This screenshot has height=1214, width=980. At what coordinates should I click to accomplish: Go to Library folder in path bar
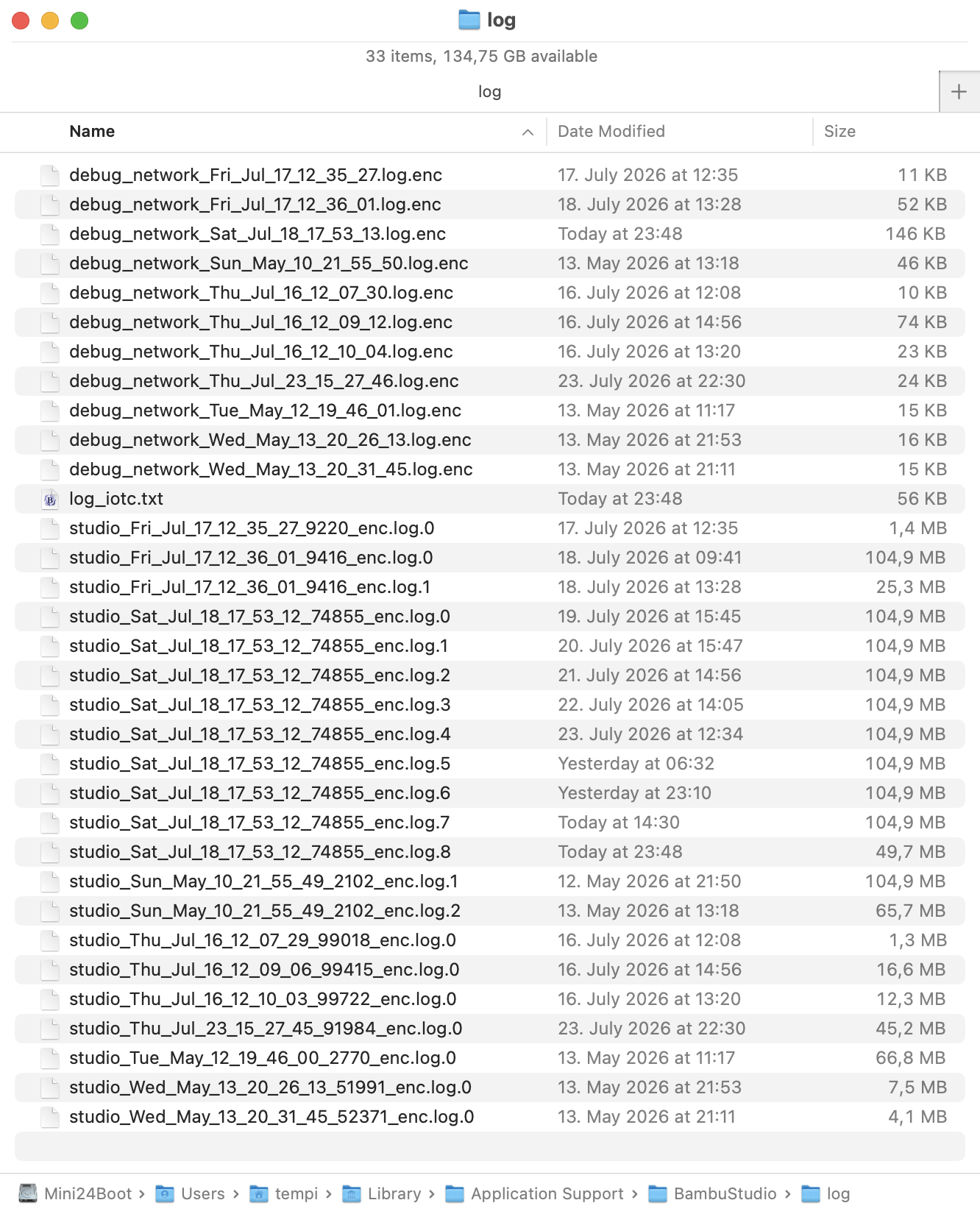pos(382,1193)
